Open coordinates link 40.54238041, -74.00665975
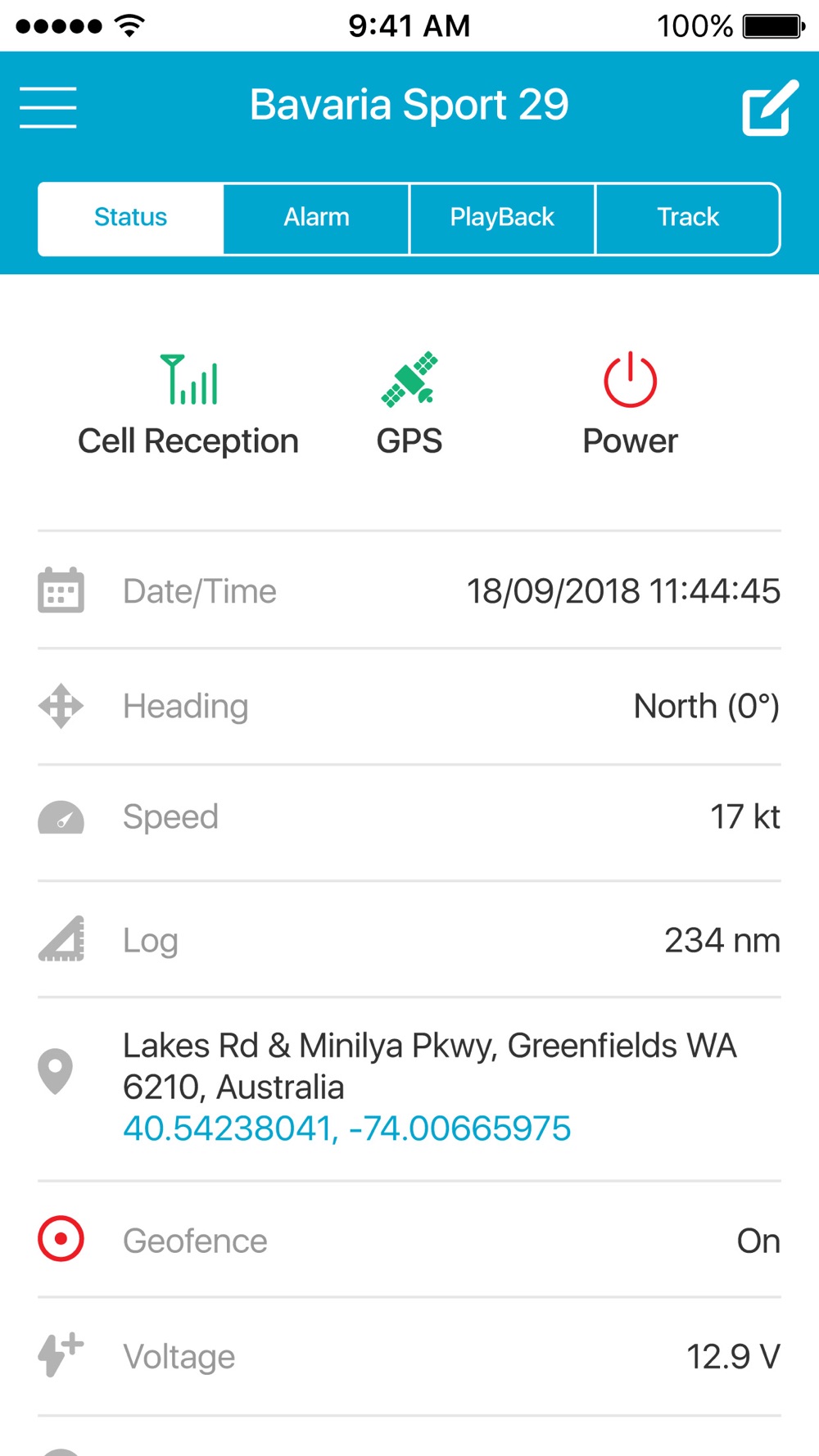This screenshot has height=1456, width=819. [x=346, y=1128]
